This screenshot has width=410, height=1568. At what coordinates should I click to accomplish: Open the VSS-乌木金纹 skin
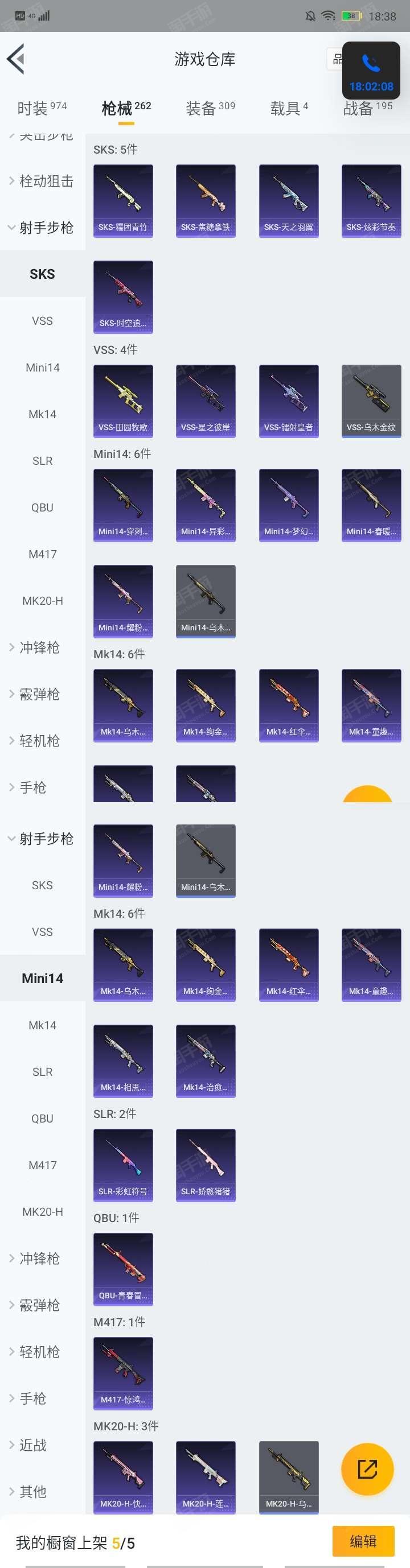click(371, 401)
